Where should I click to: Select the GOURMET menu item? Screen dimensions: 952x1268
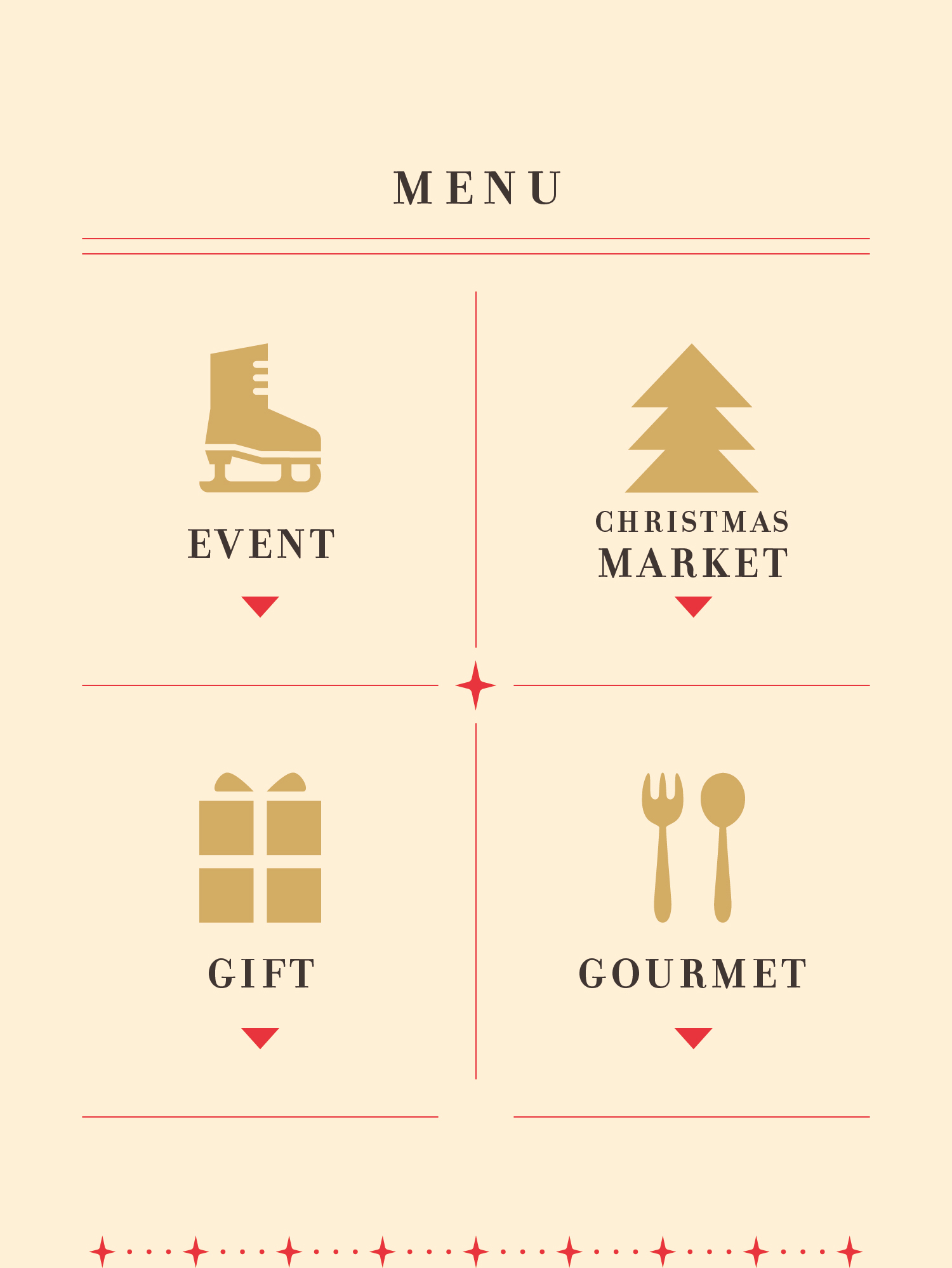click(692, 974)
